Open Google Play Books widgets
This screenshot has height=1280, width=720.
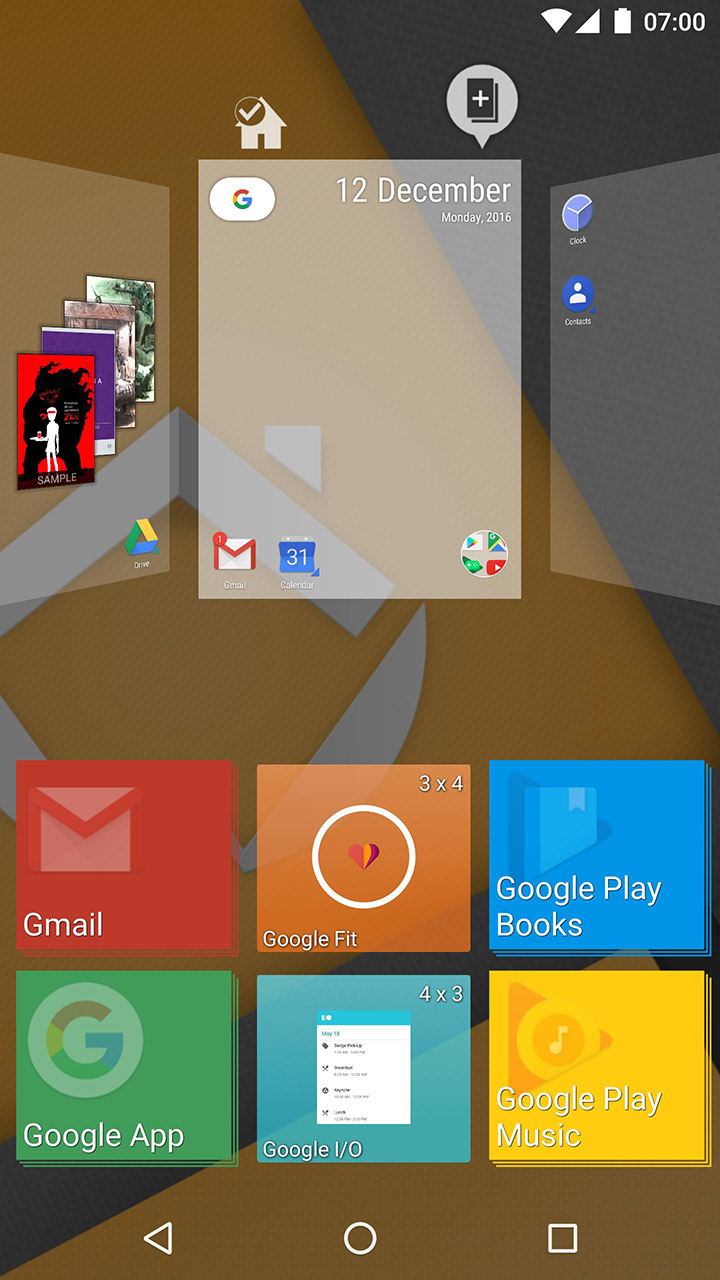(598, 855)
